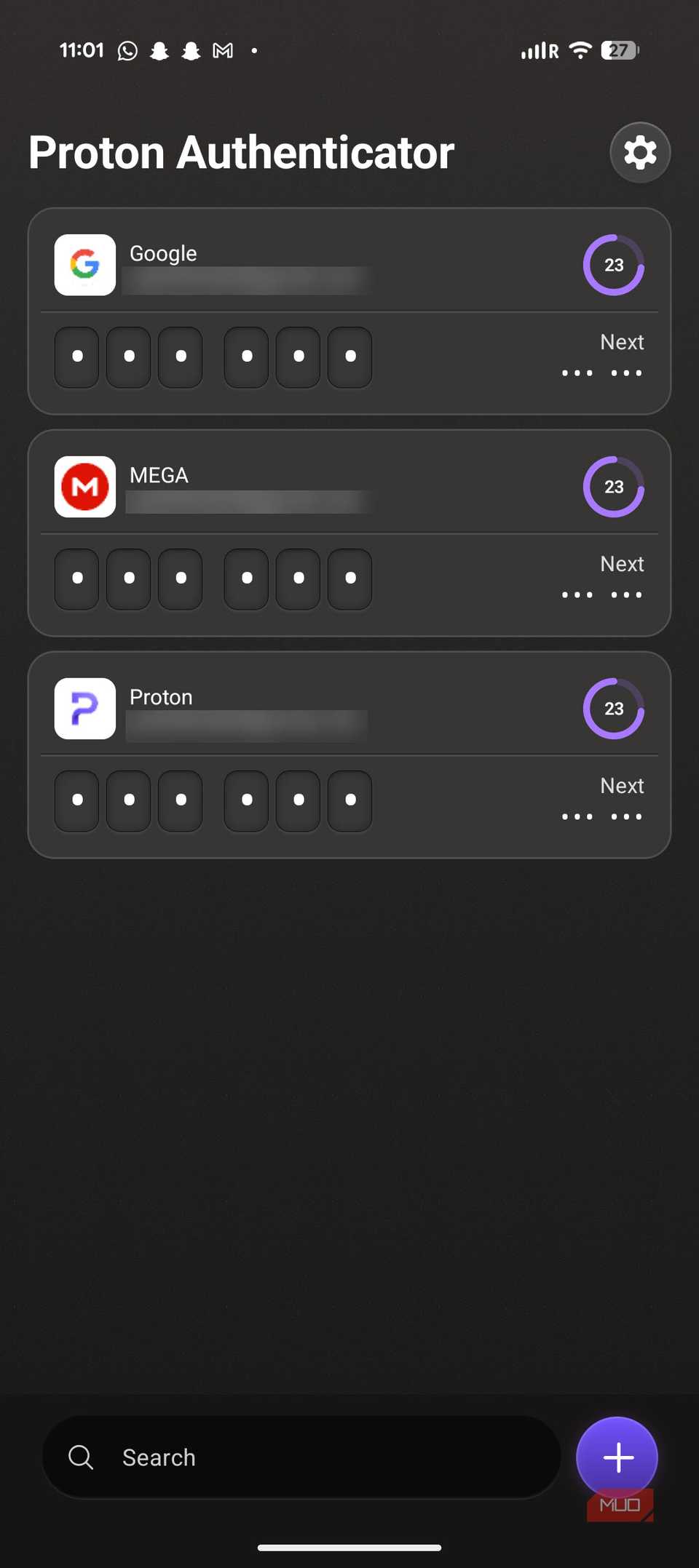699x1568 pixels.
Task: Add a new authenticator entry
Action: click(617, 1457)
